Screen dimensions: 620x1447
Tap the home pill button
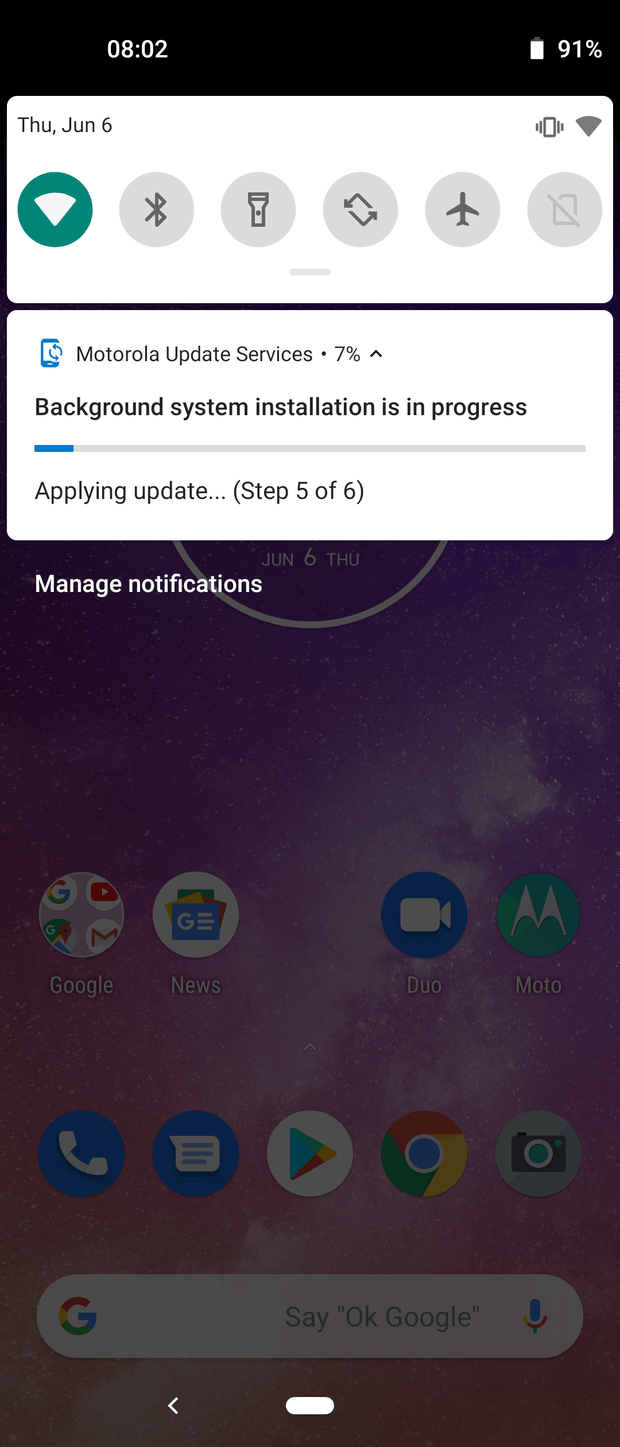coord(310,1405)
